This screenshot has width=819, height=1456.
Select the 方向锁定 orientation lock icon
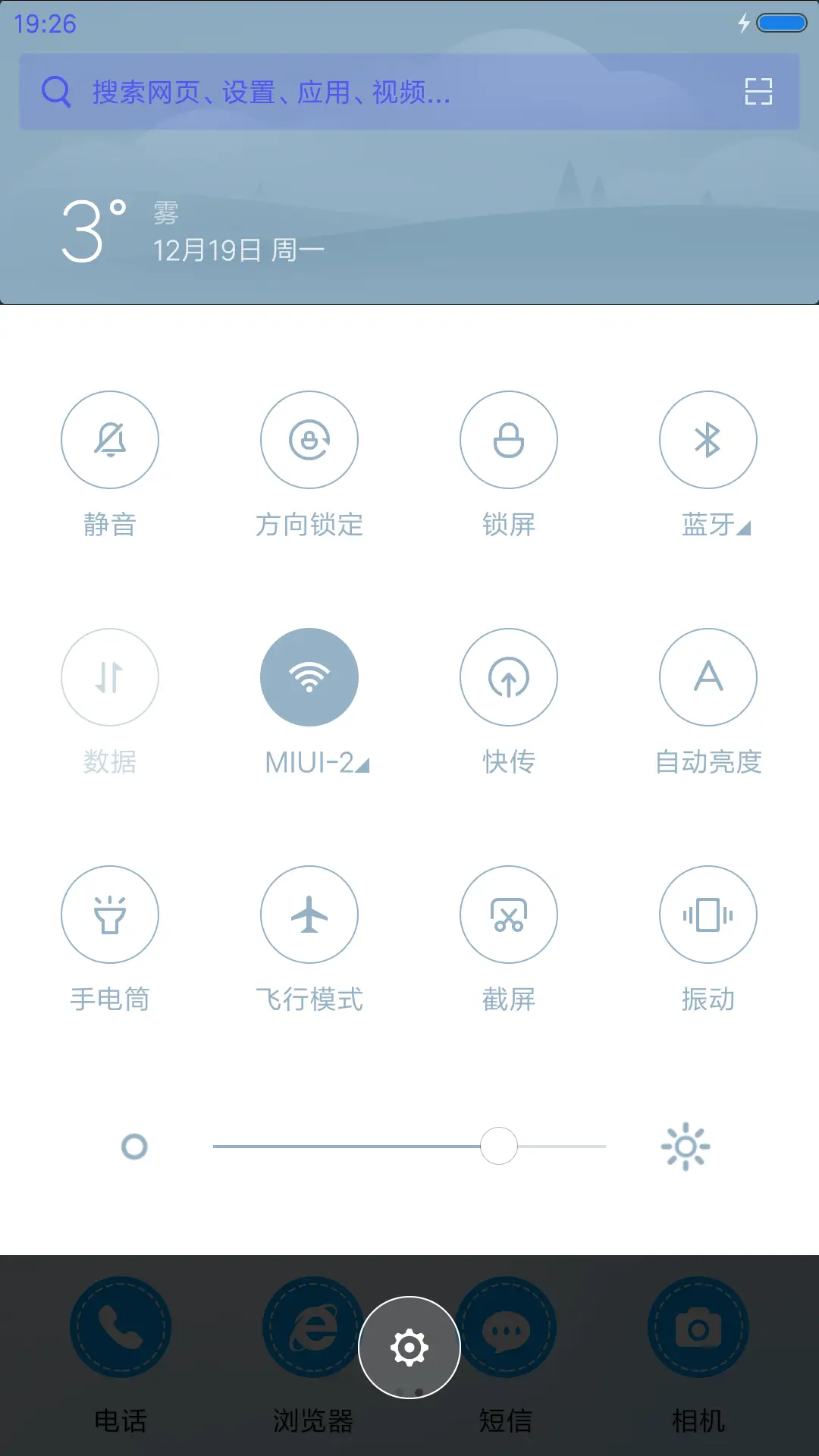(309, 440)
